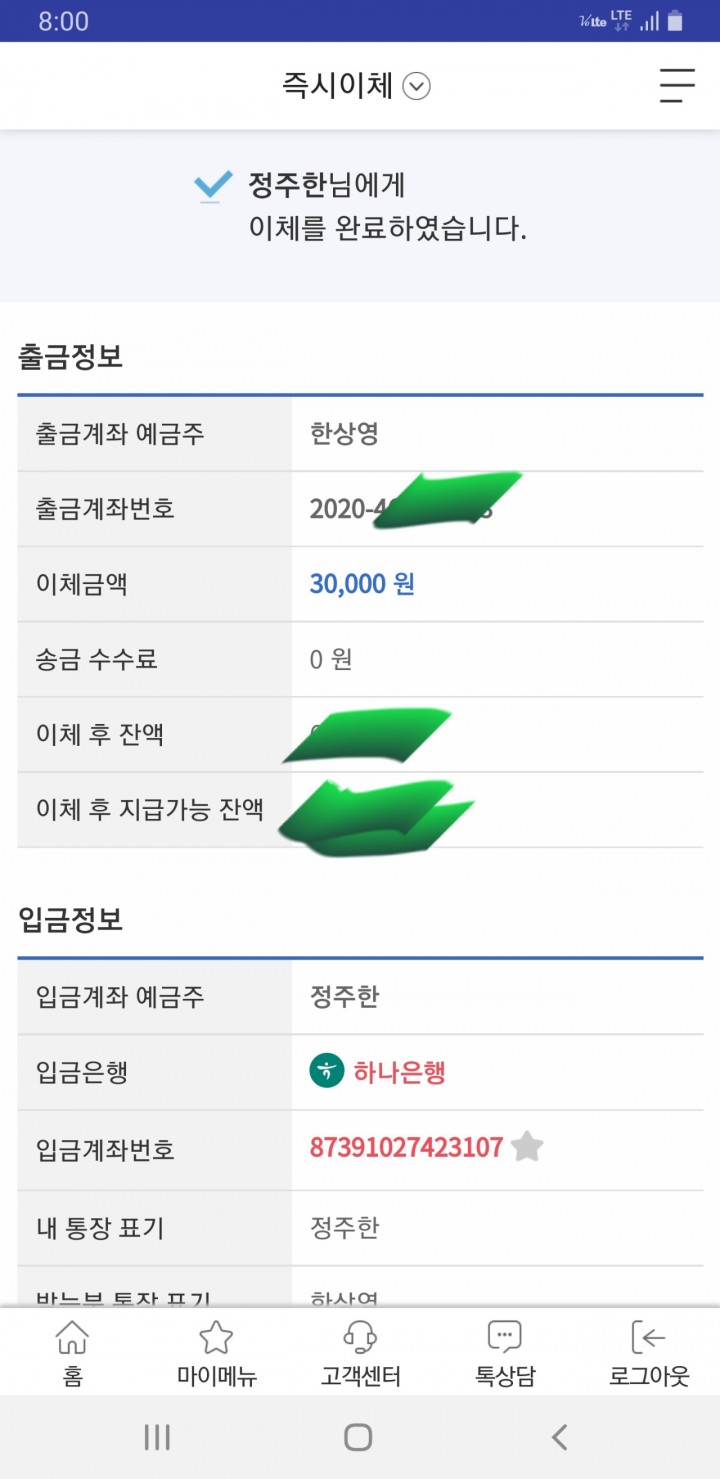Go to the 홈 tab
The height and width of the screenshot is (1479, 720).
72,1352
